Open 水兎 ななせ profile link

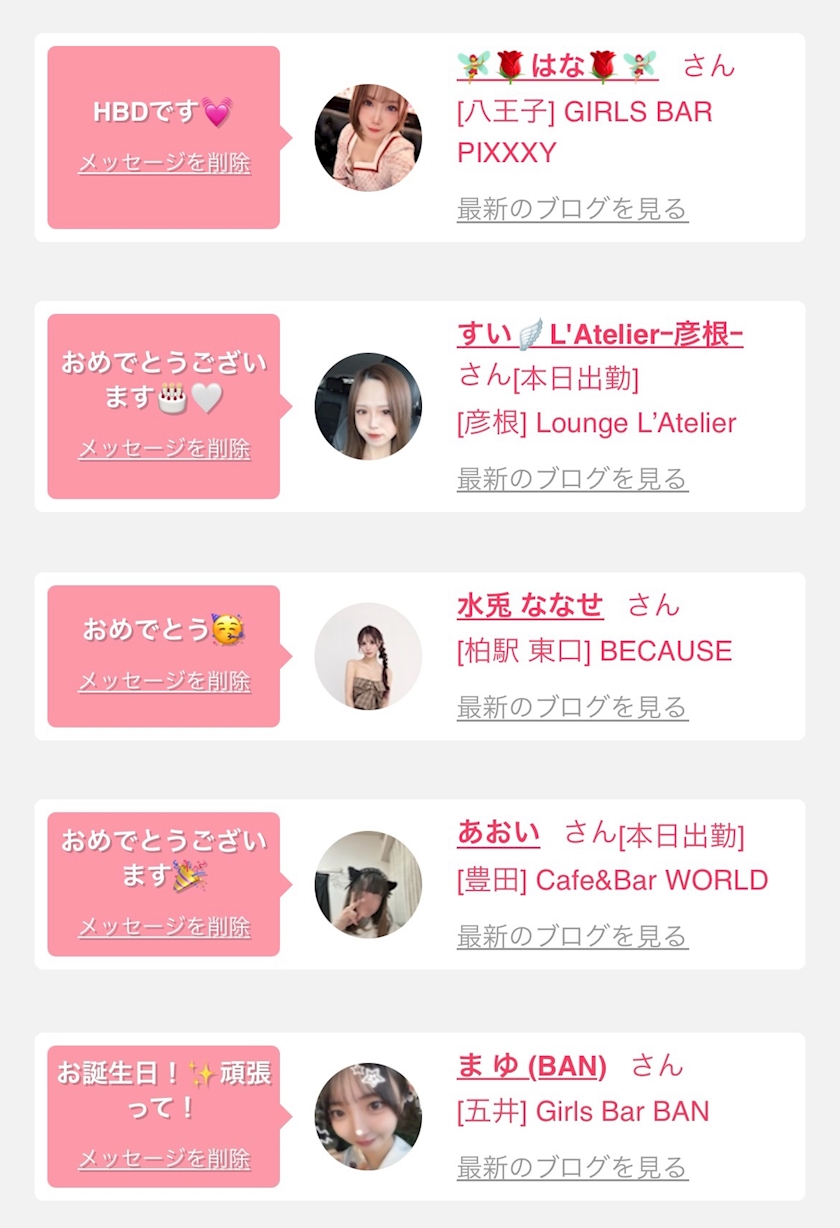pos(530,605)
